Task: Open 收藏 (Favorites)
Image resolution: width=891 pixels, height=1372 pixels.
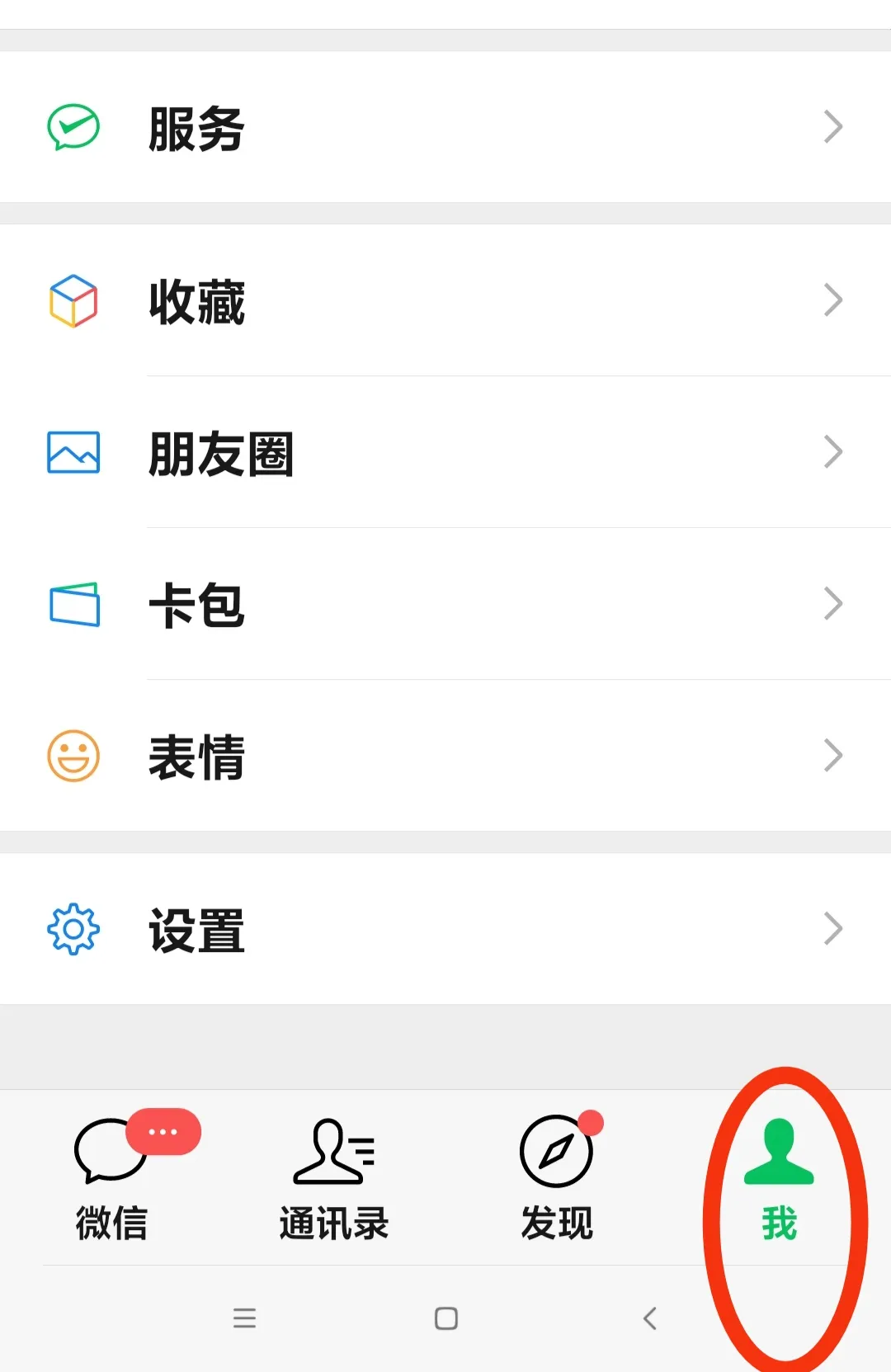Action: tap(445, 300)
